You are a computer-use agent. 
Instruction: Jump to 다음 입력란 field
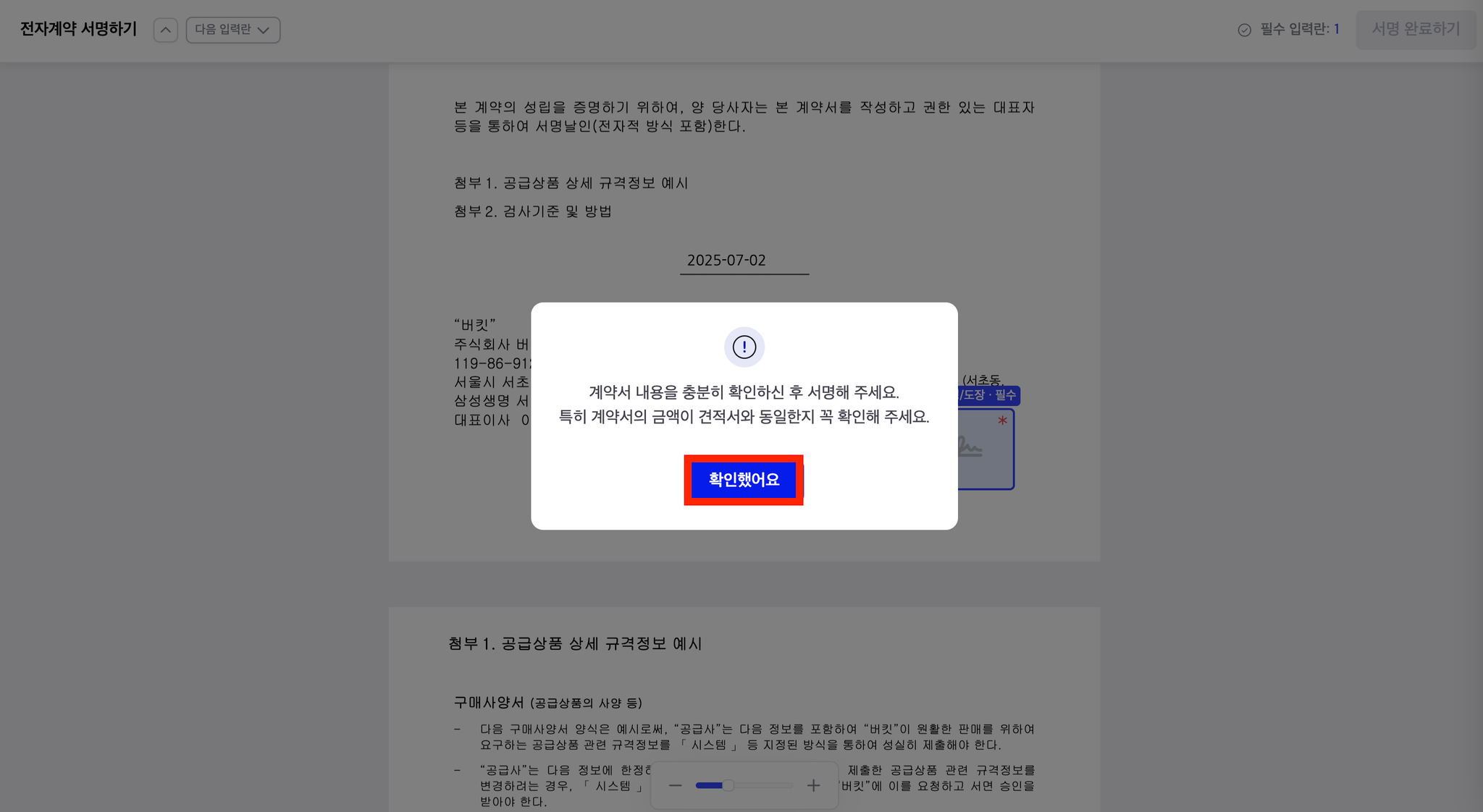pos(232,30)
